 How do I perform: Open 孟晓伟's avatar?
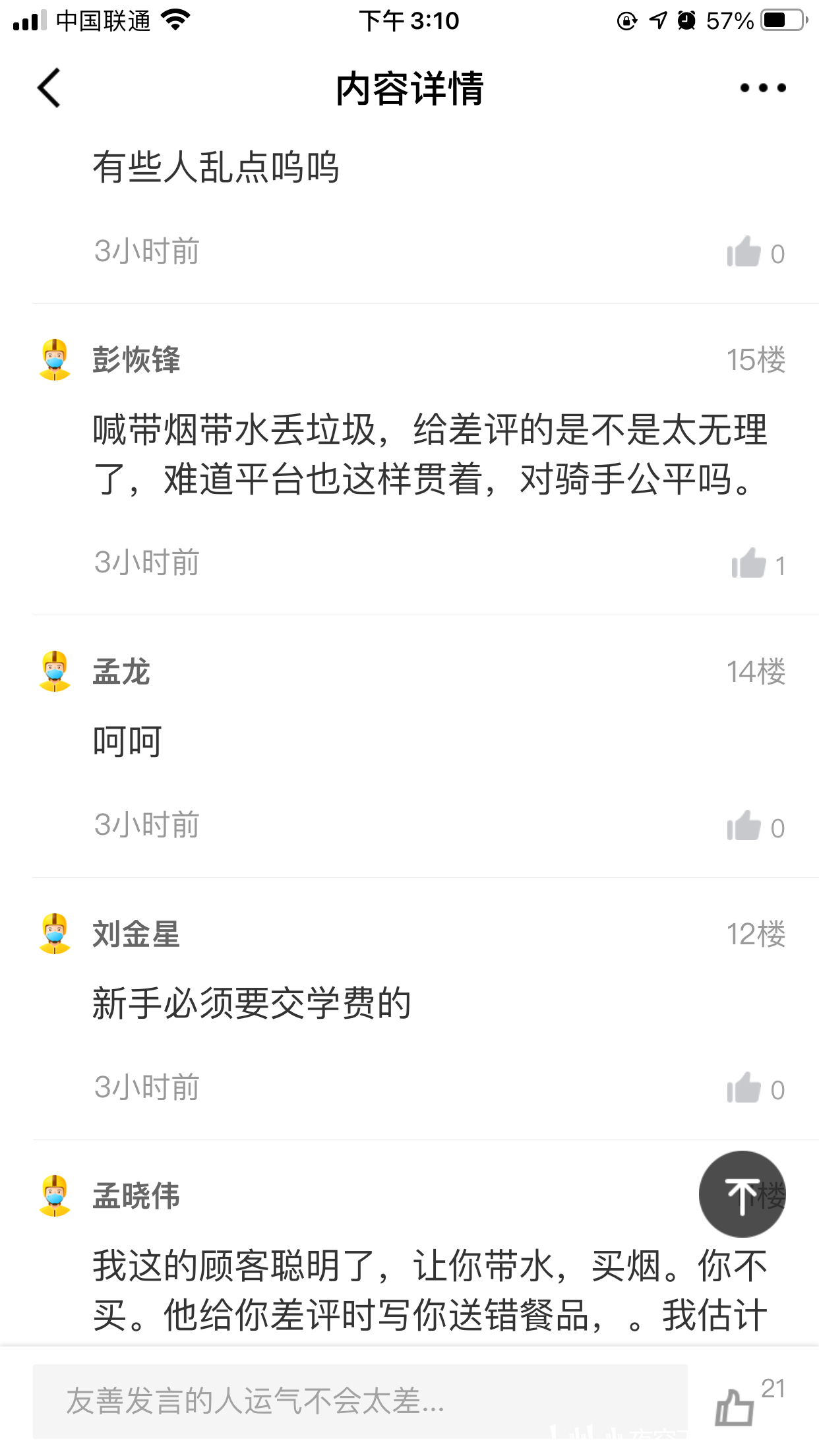[55, 1196]
